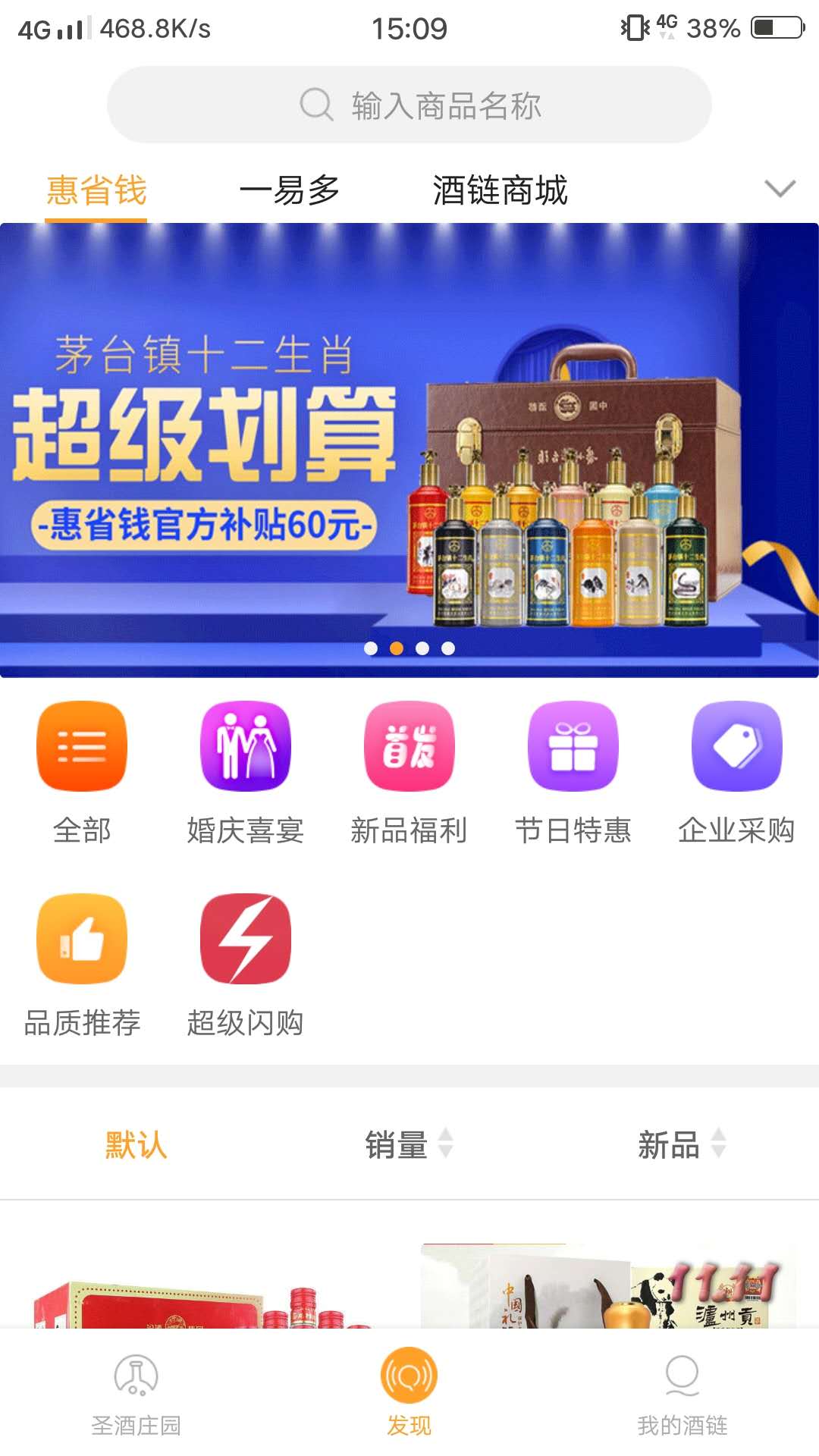Expand the category dropdown chevron

tap(780, 188)
